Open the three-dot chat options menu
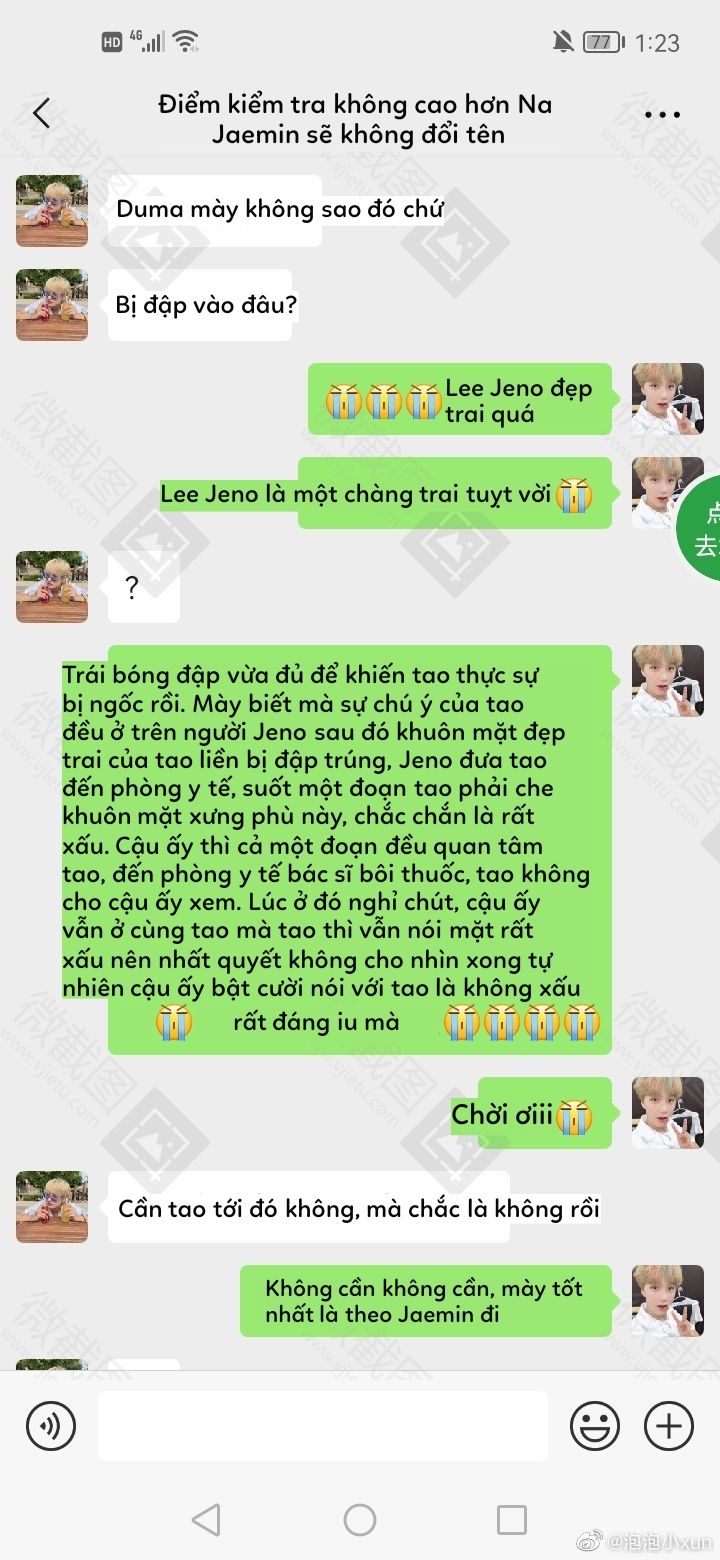Viewport: 720px width, 1560px height. 663,115
